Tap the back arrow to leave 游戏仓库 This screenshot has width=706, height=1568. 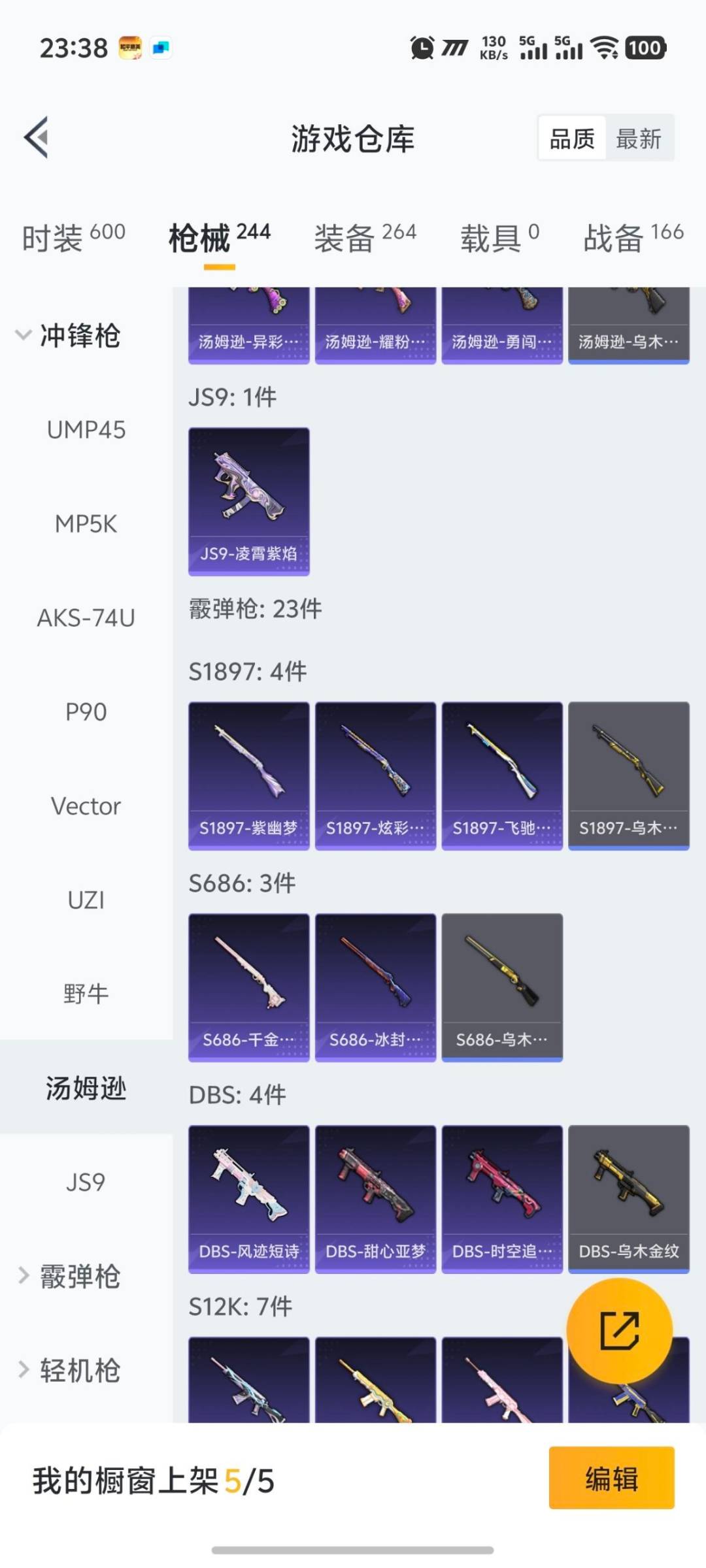click(37, 137)
